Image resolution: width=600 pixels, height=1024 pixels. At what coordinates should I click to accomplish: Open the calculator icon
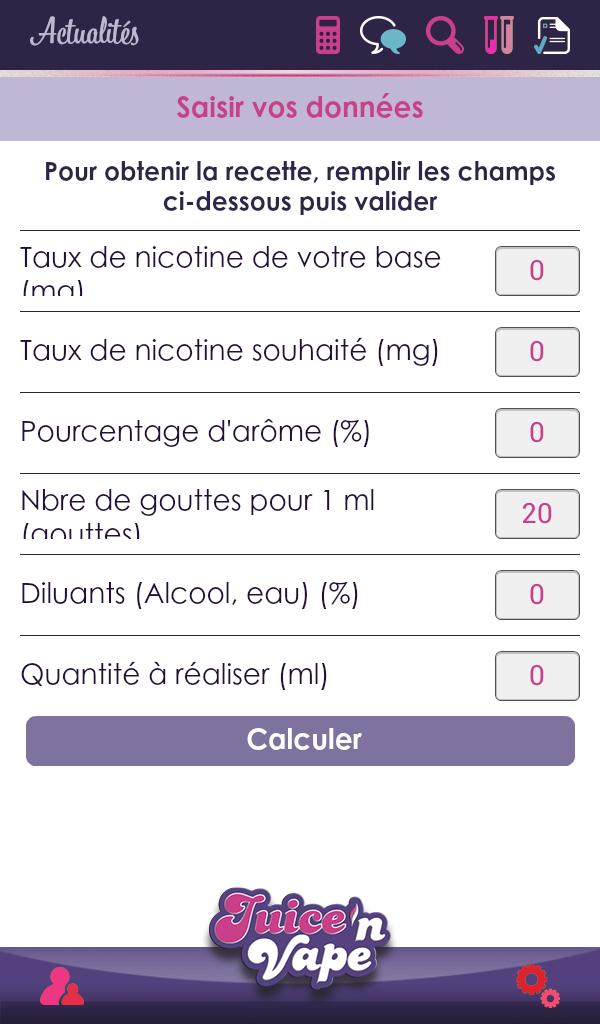[327, 35]
